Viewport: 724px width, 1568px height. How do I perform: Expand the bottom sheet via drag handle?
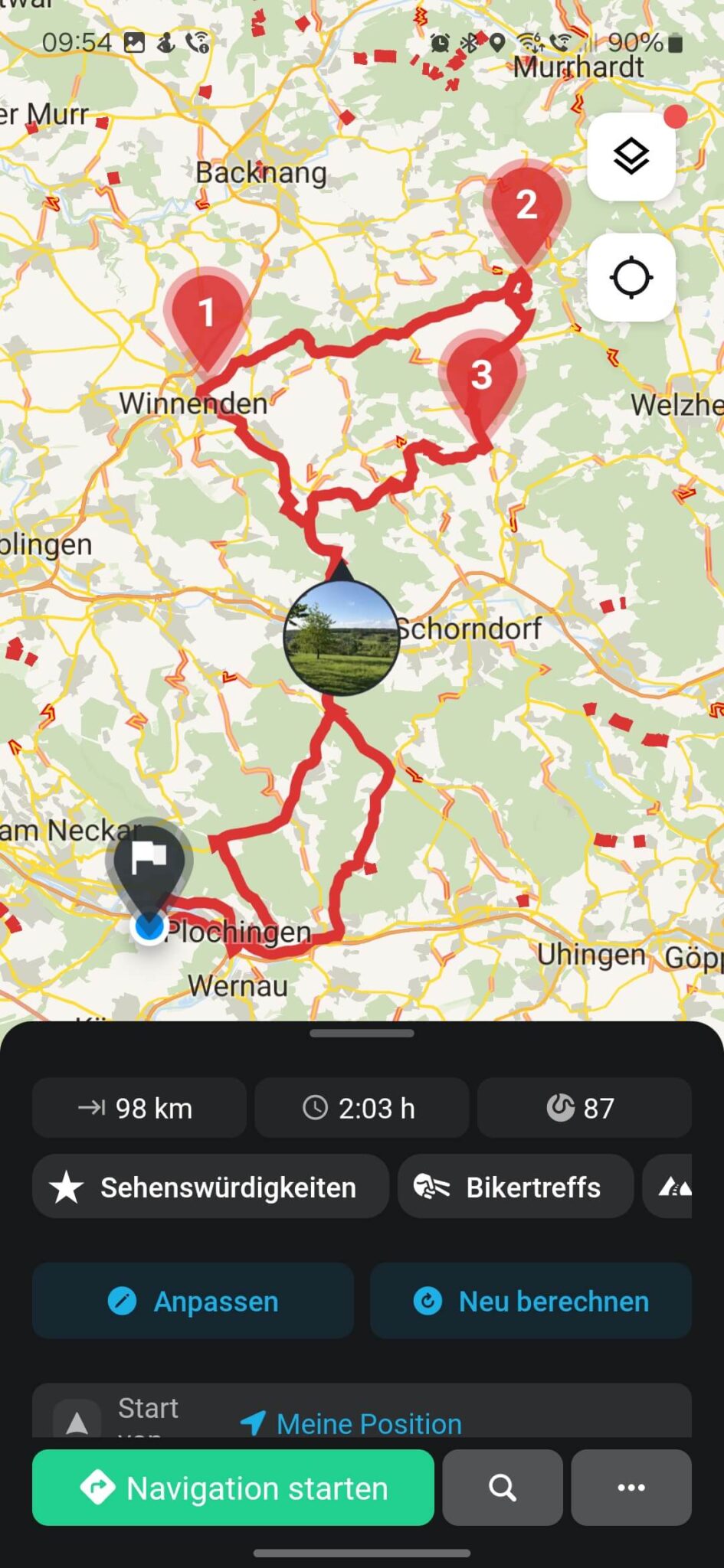(361, 1032)
